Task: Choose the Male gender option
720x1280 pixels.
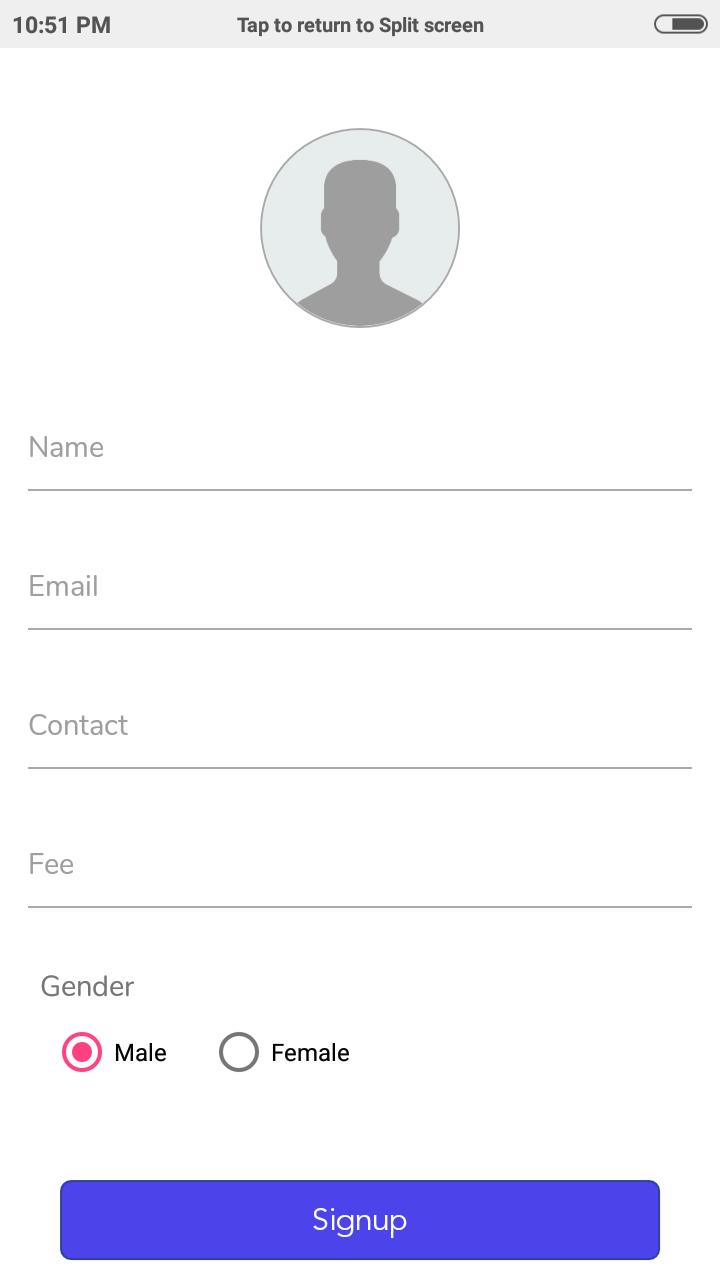Action: tap(82, 1052)
